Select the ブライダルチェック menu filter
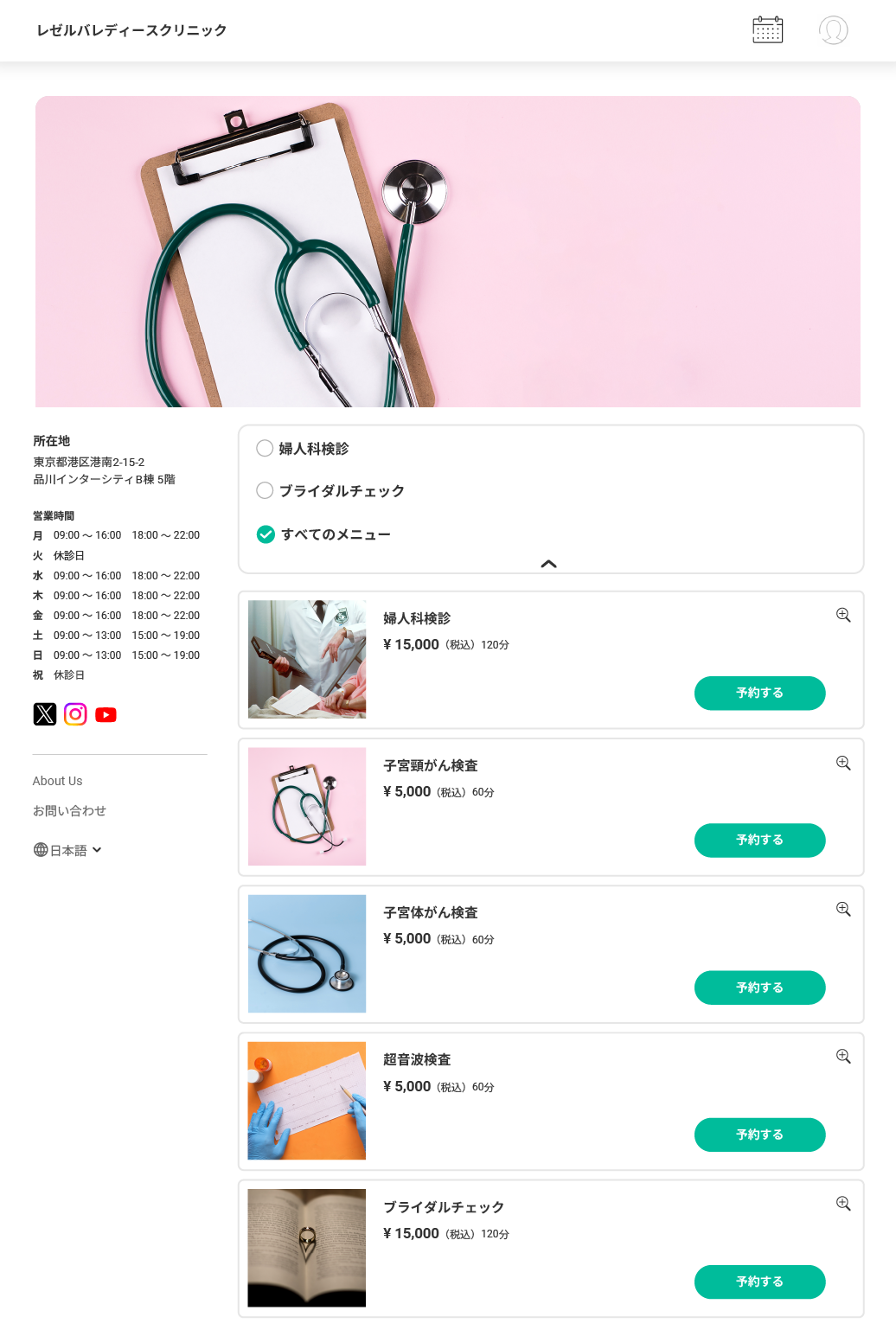896x1336 pixels. pos(266,490)
